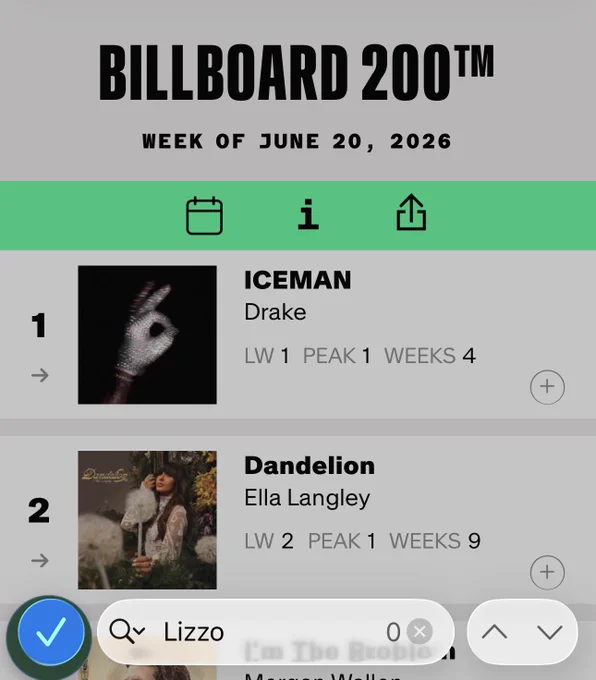Open the chart info icon
Viewport: 596px width, 680px height.
coord(308,214)
